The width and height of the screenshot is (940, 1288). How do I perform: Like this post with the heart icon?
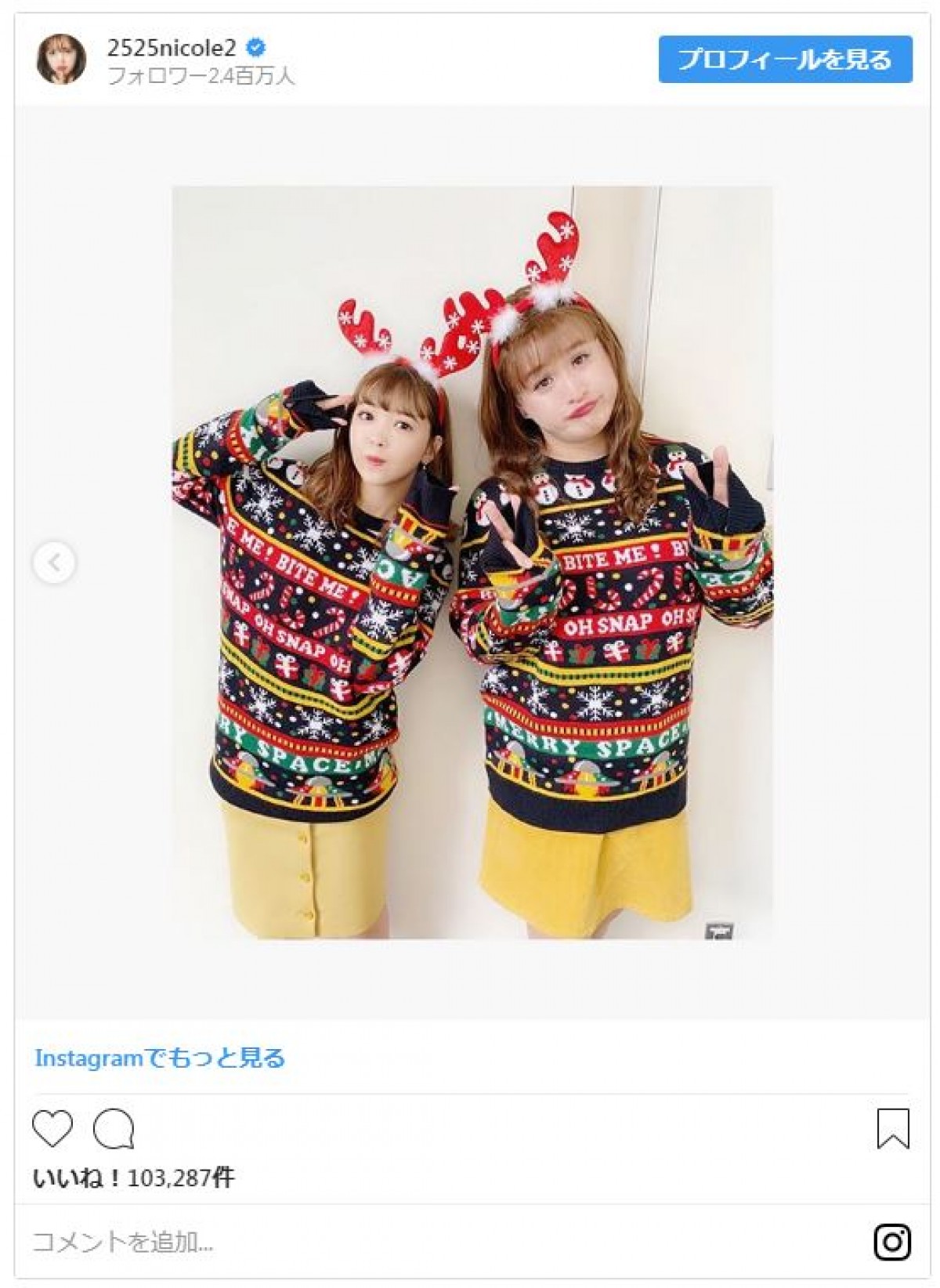point(52,1129)
